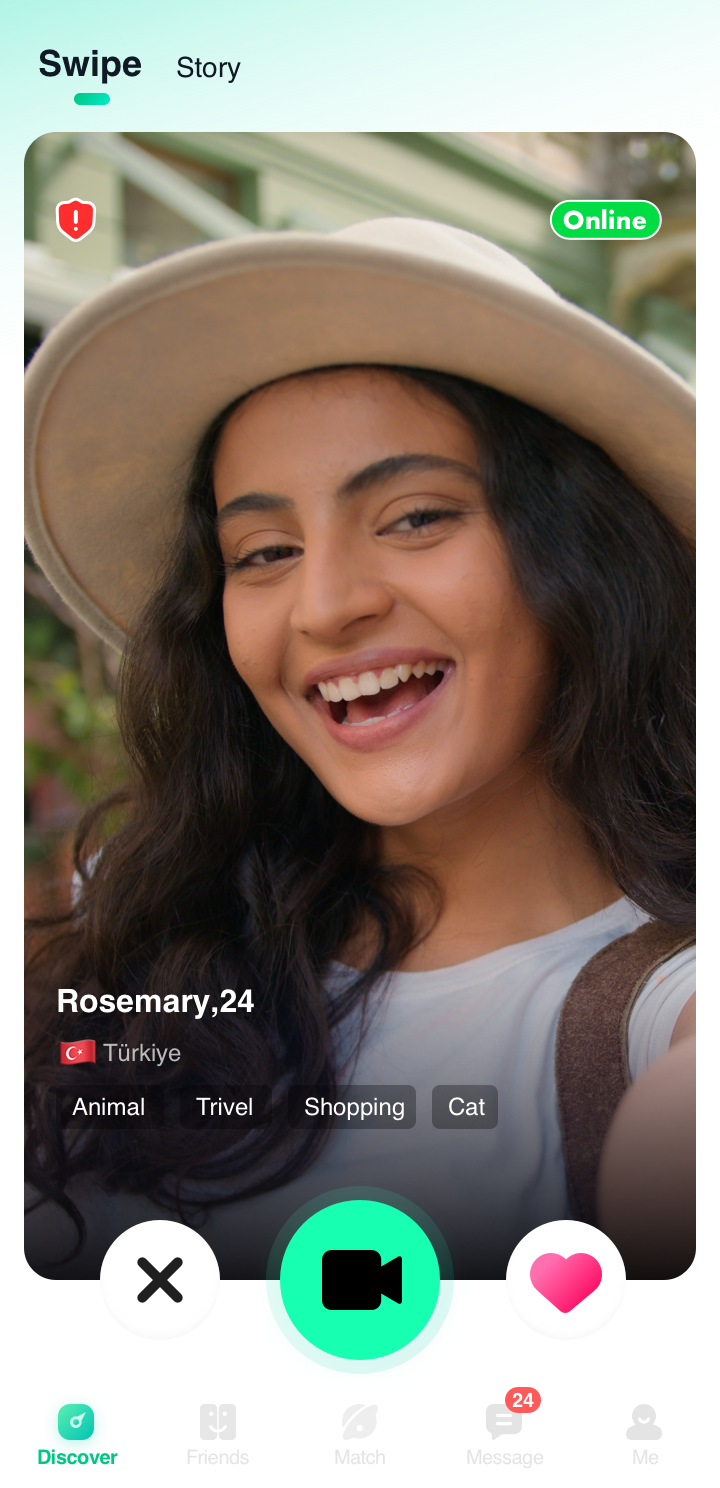Open the report shield icon
This screenshot has height=1488, width=720.
click(x=75, y=219)
